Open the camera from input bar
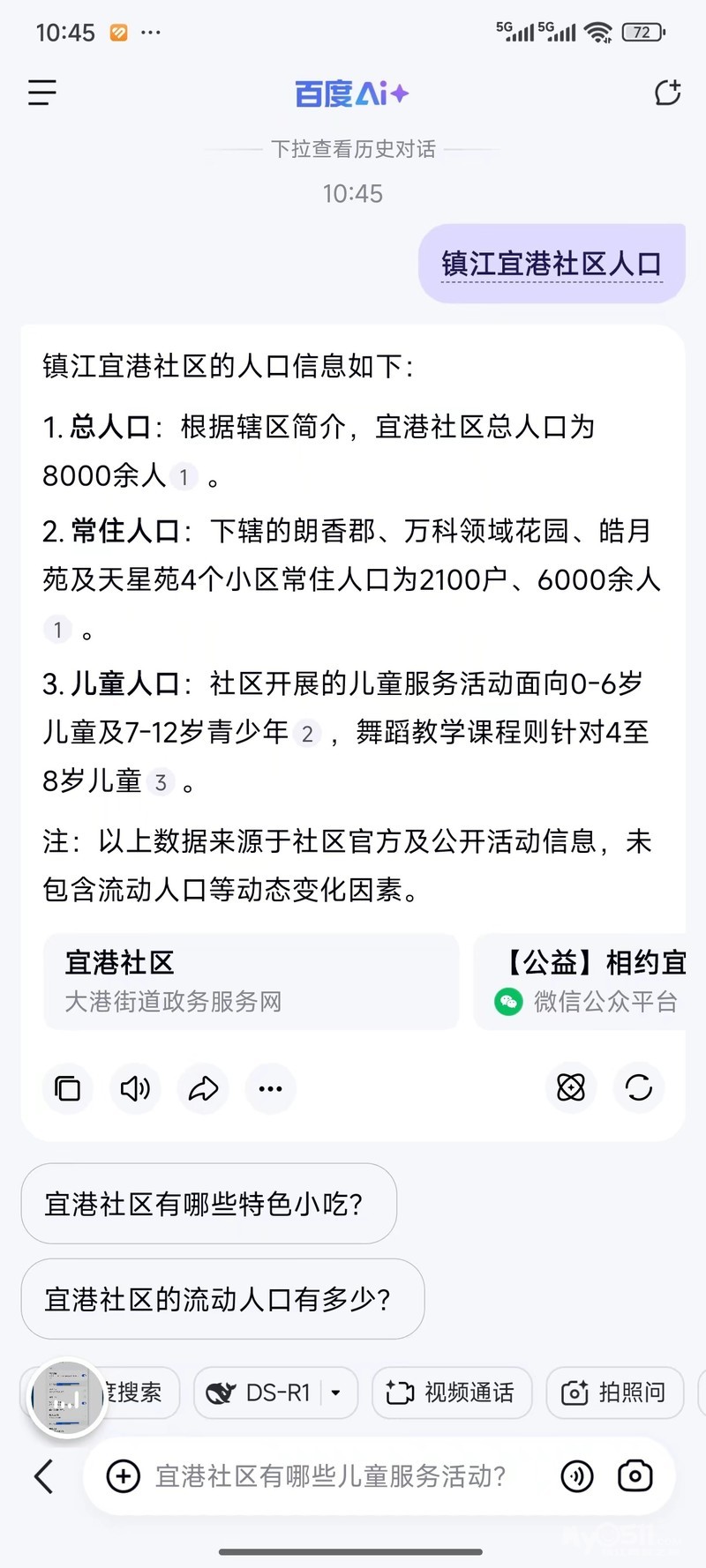Viewport: 706px width, 1568px height. [x=635, y=1476]
